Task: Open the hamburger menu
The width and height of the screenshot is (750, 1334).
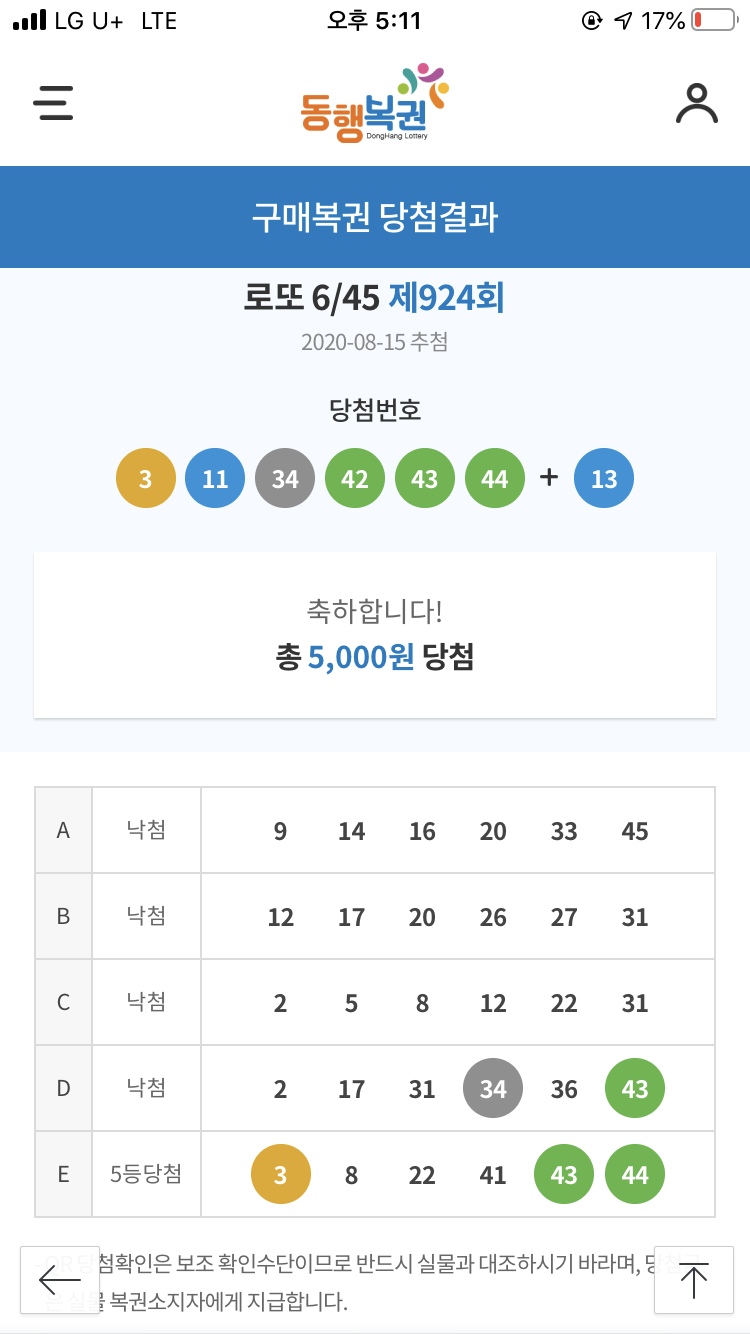Action: pos(53,103)
